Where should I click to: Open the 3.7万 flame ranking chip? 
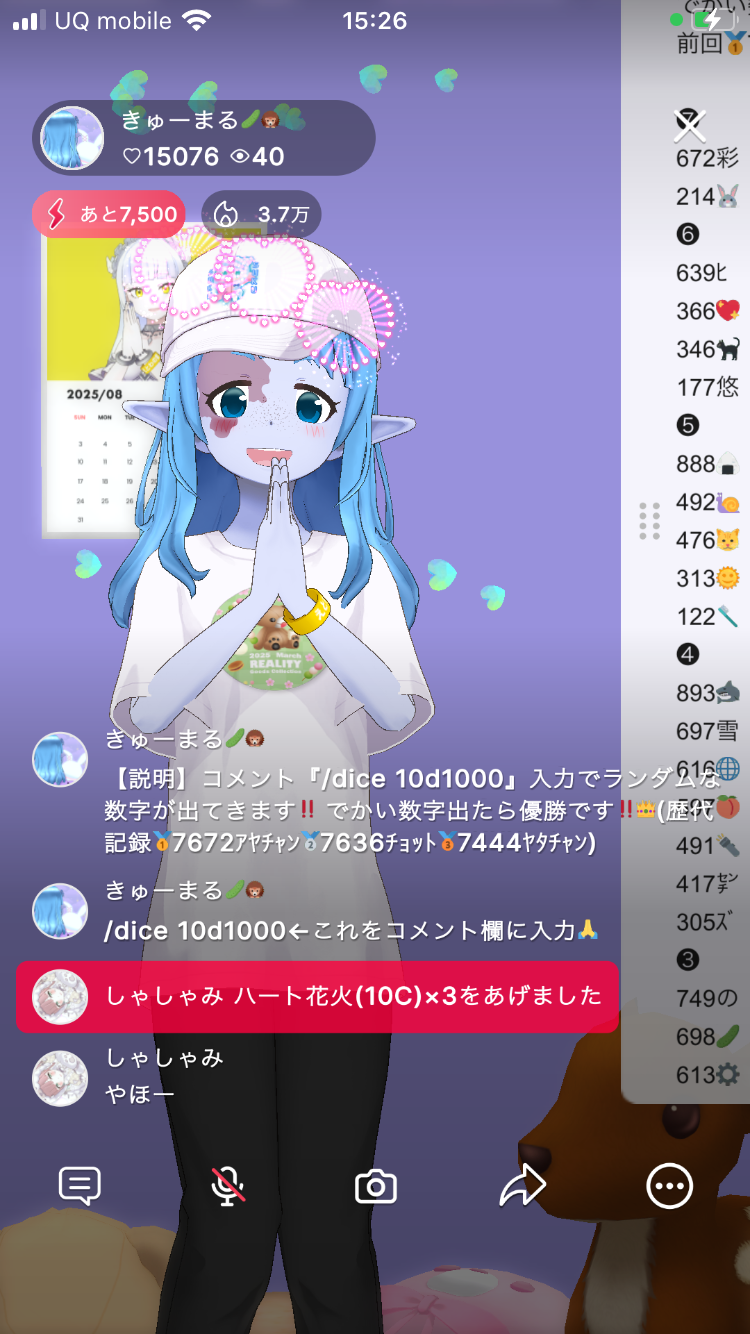click(x=262, y=214)
